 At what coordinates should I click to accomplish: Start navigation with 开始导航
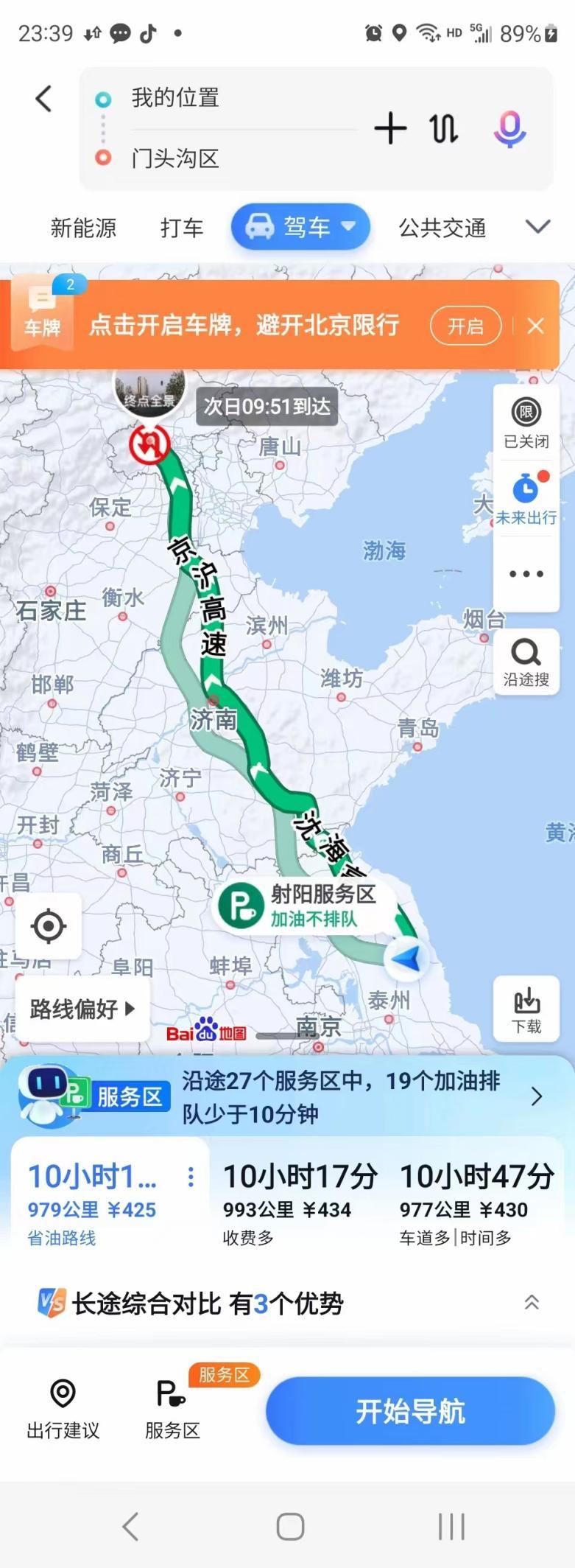(410, 1411)
